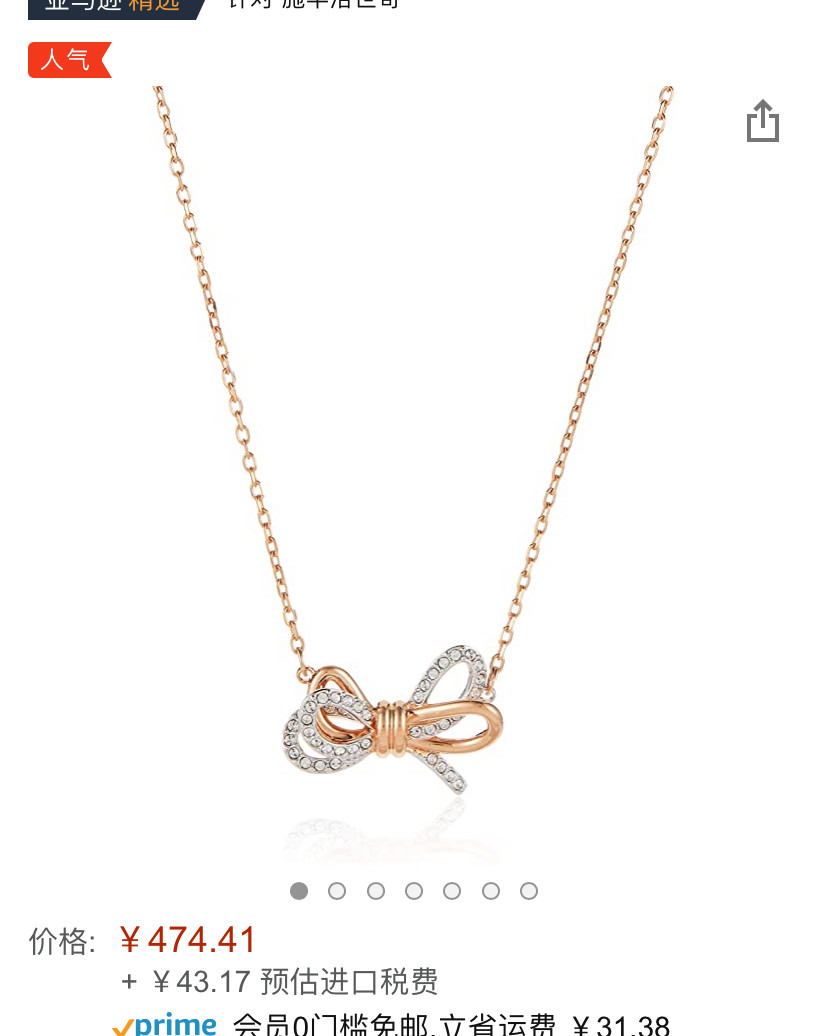
Task: Jump to the second image dot
Action: pos(337,891)
